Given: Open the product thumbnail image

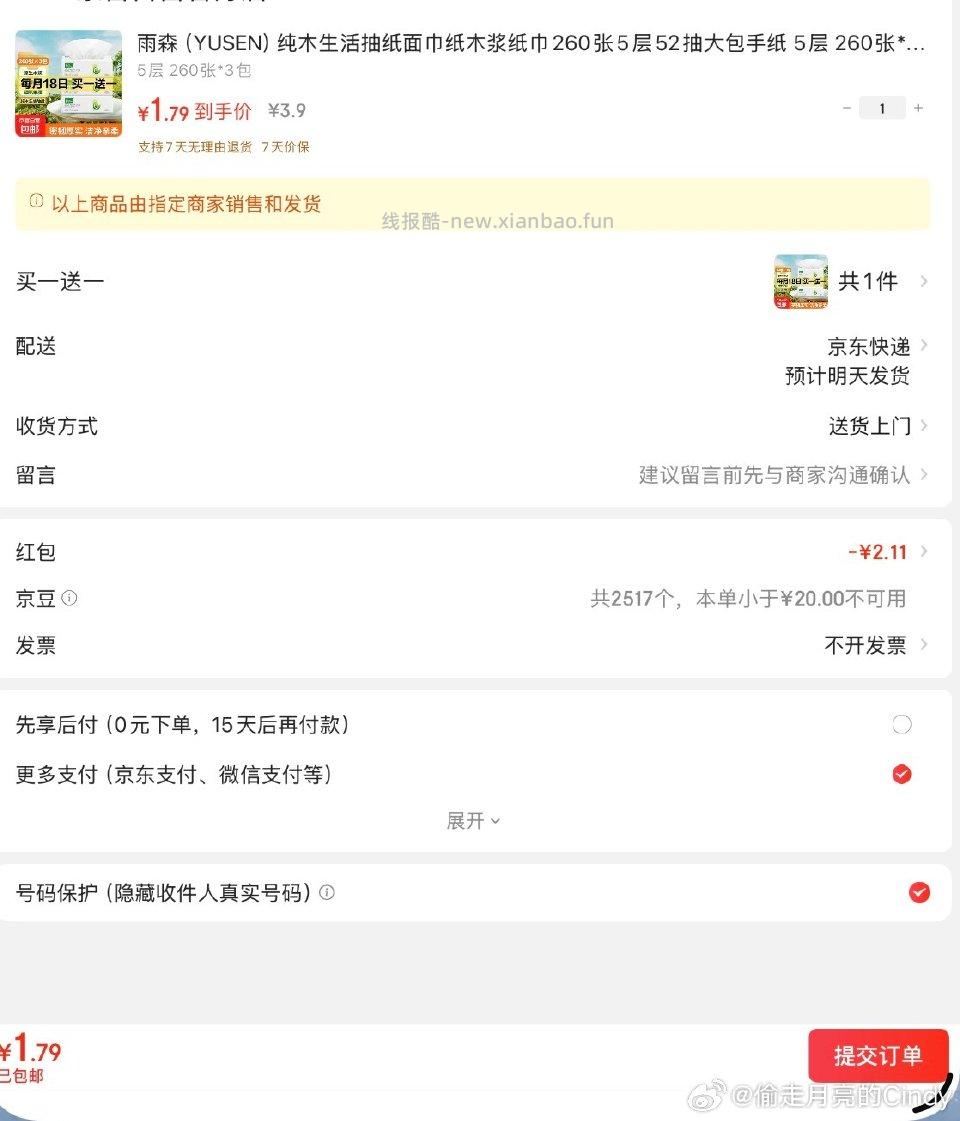Looking at the screenshot, I should click(68, 85).
